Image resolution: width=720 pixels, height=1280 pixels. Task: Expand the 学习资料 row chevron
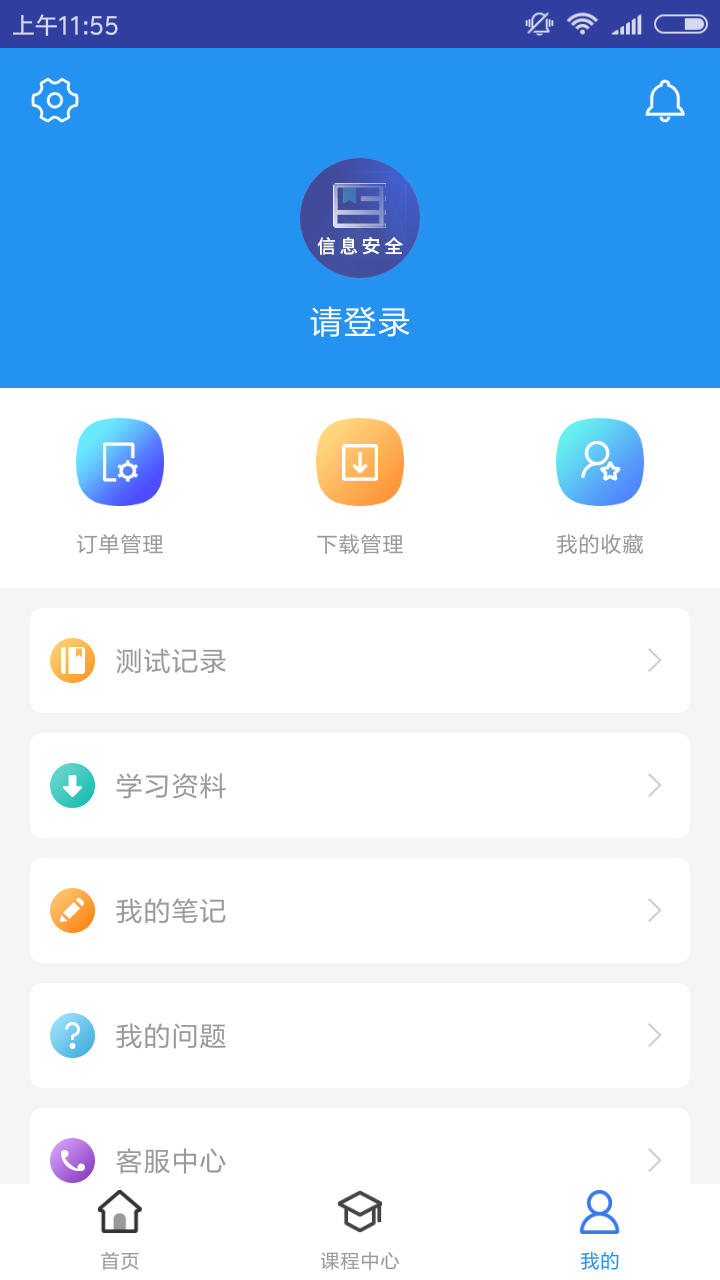tap(654, 785)
